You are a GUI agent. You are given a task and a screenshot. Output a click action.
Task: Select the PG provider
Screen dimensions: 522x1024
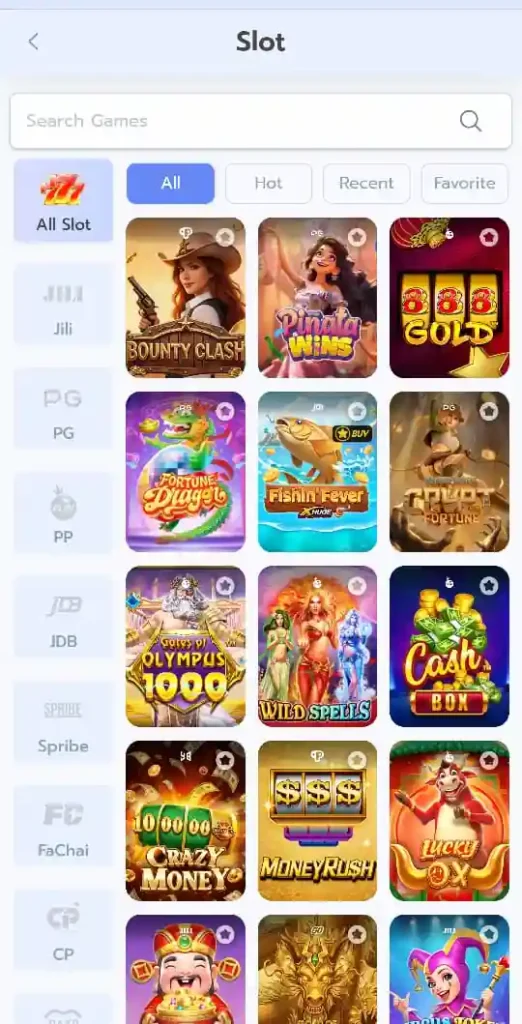[x=63, y=409]
